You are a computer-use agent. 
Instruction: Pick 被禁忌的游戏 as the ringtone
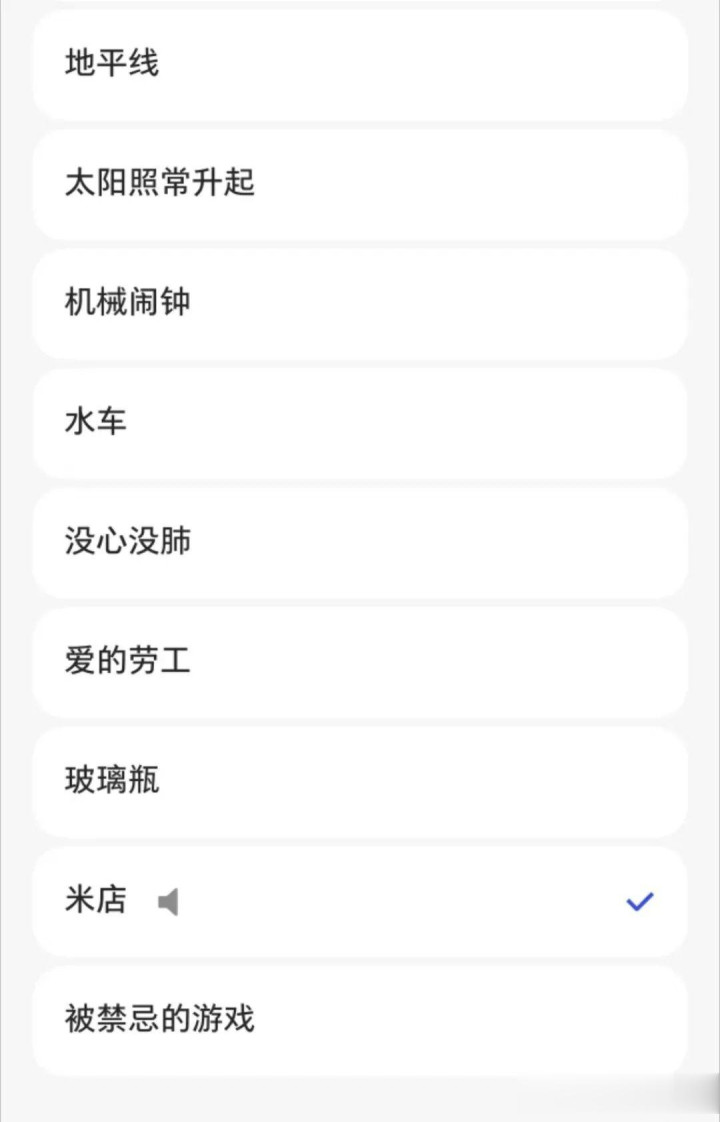[x=360, y=1020]
